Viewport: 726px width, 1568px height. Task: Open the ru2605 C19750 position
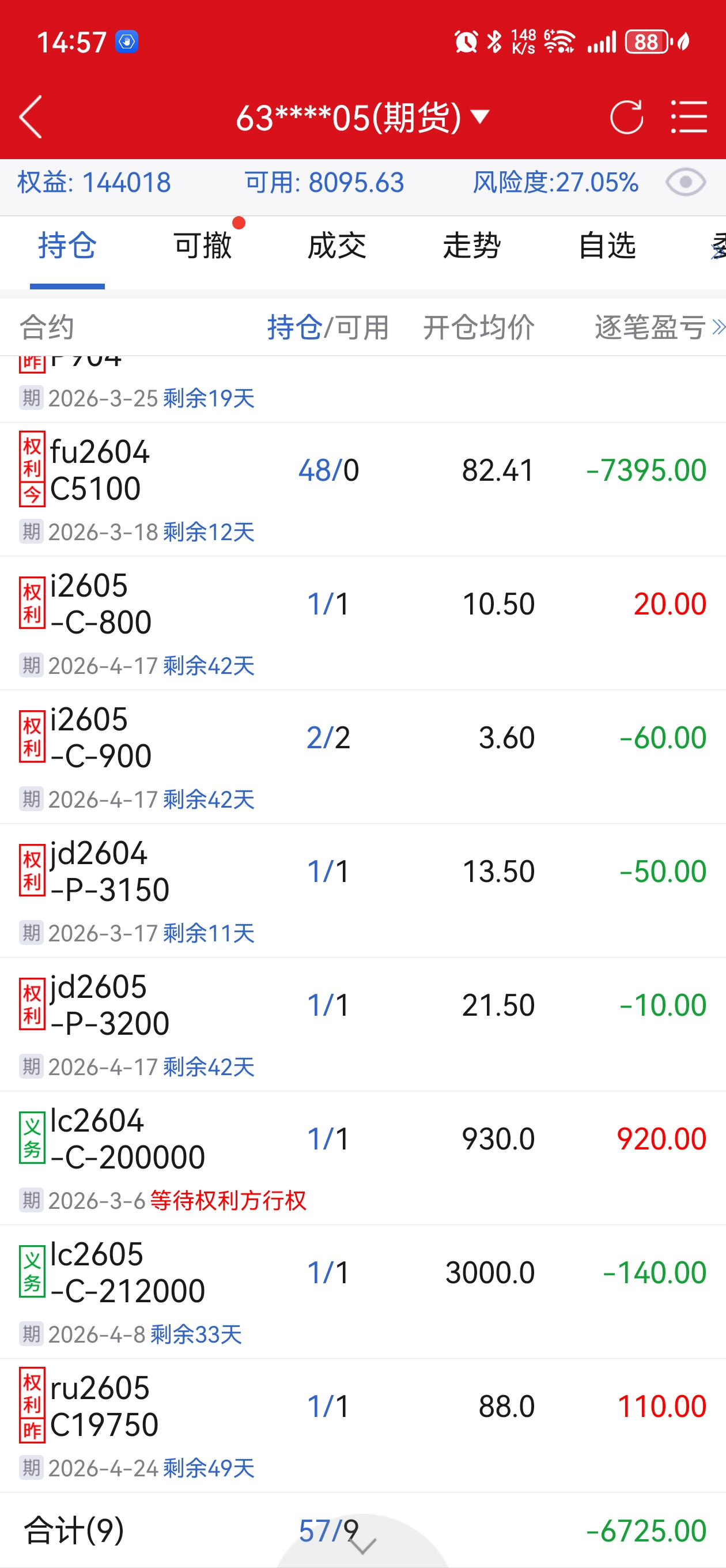[x=362, y=1425]
